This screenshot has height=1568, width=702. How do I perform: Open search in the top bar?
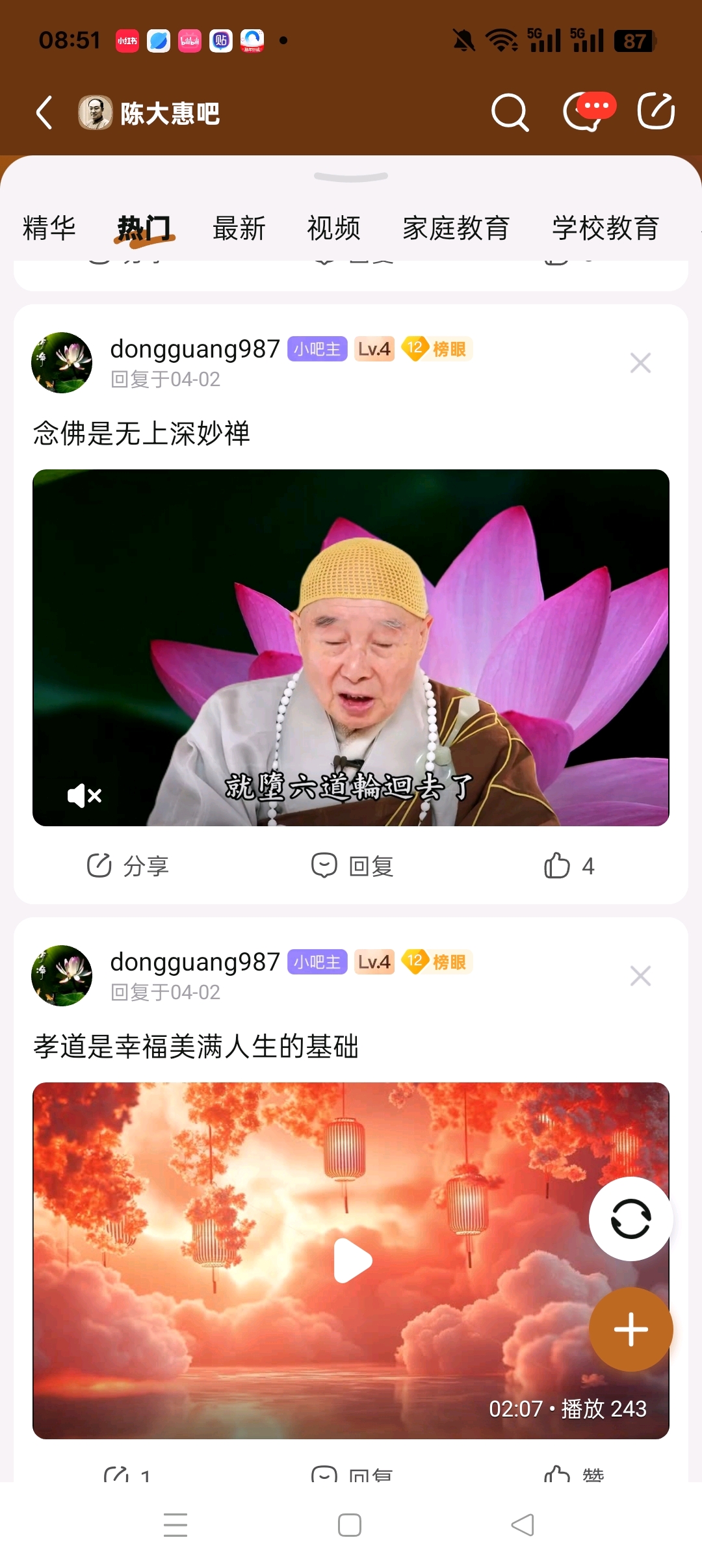510,112
